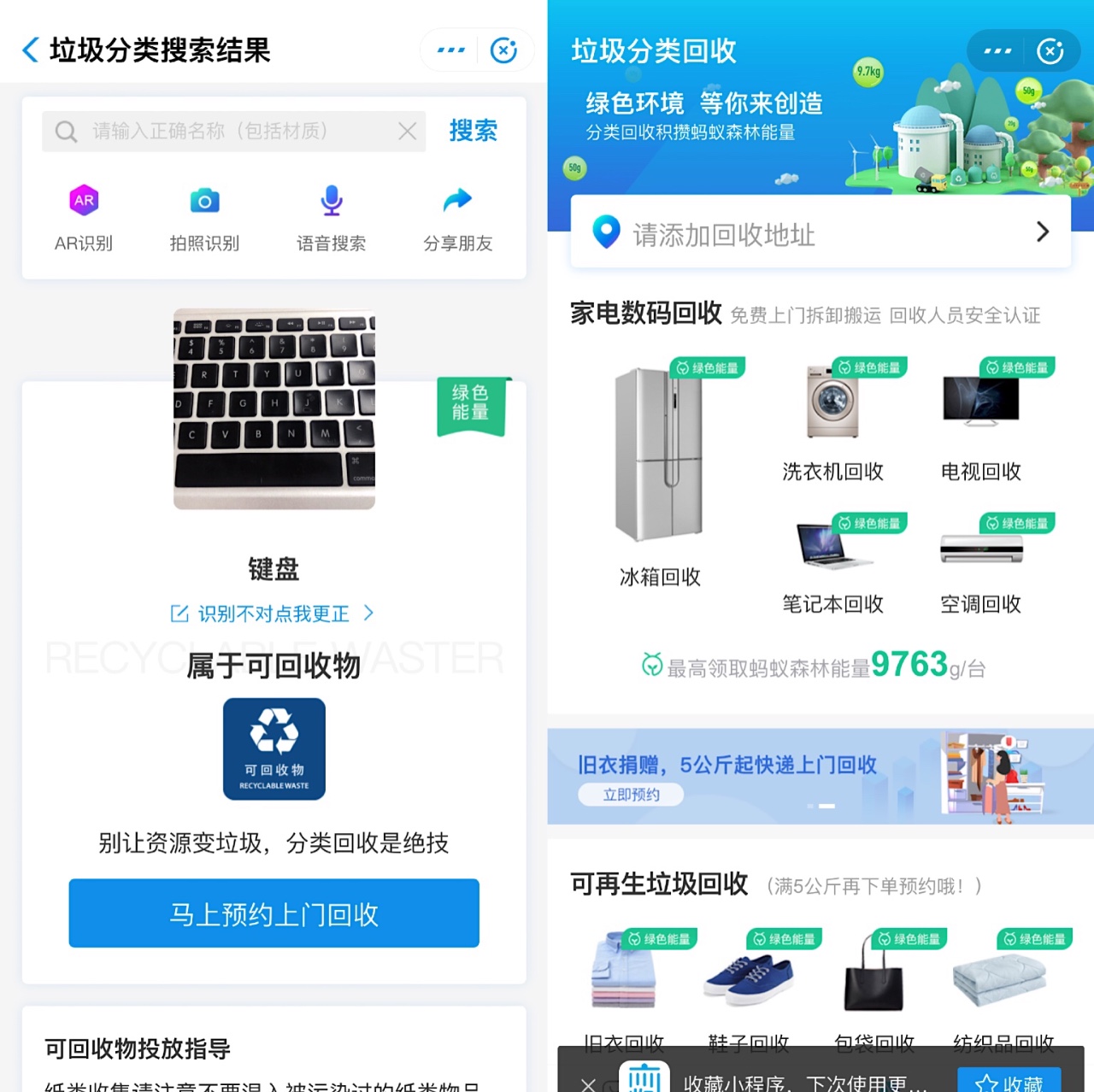Viewport: 1094px width, 1092px height.
Task: Tap 收藏 to favorite the mini program
Action: [x=1009, y=1082]
